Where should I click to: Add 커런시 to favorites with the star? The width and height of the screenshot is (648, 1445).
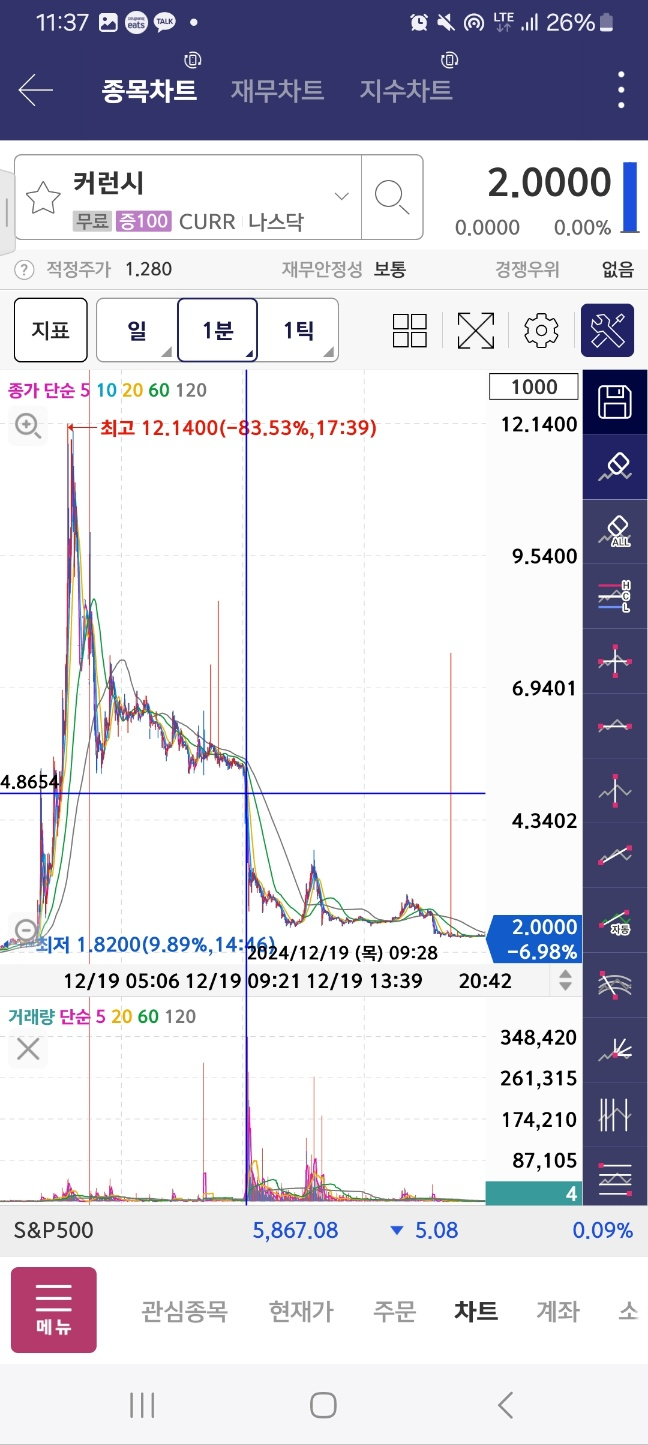click(43, 198)
